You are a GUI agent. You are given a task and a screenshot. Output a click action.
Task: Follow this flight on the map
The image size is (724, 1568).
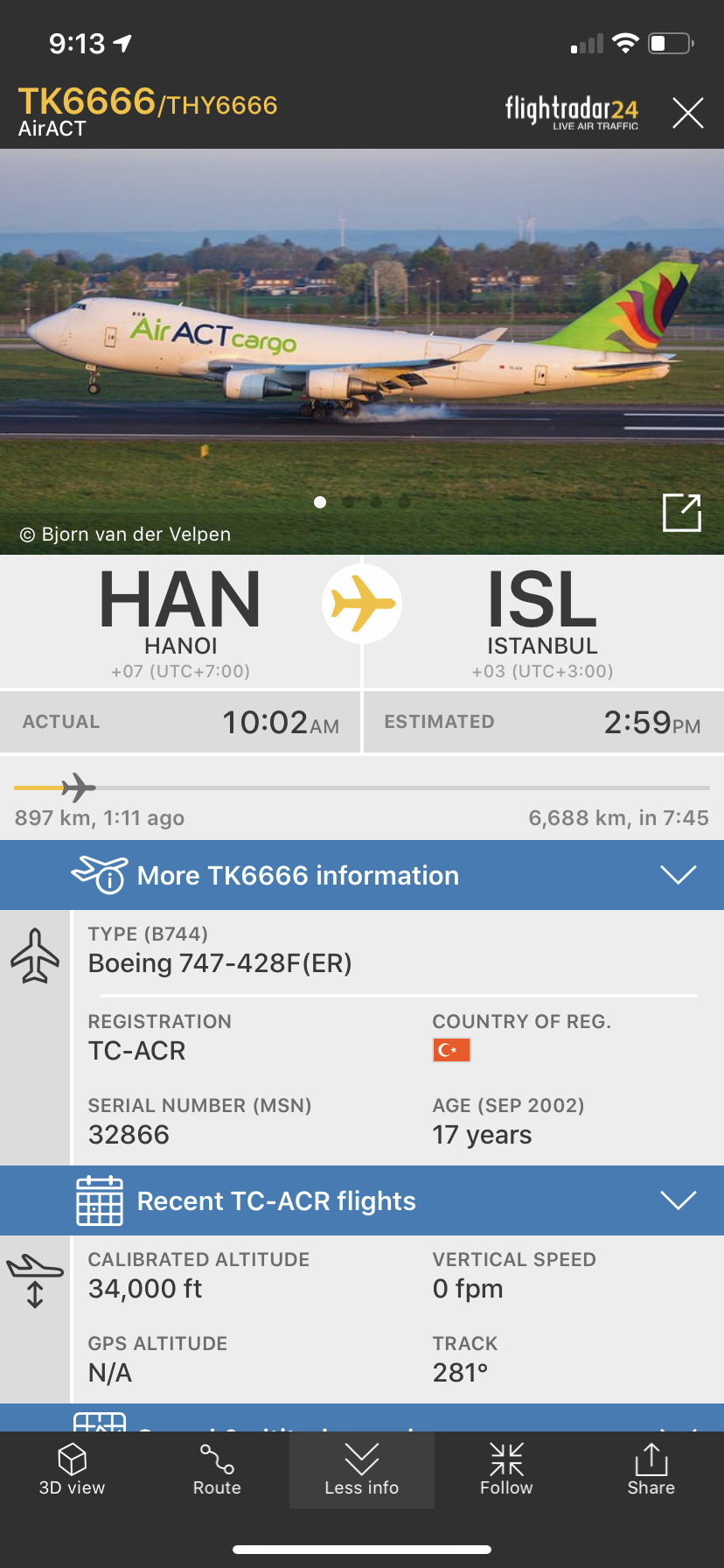click(x=506, y=1470)
